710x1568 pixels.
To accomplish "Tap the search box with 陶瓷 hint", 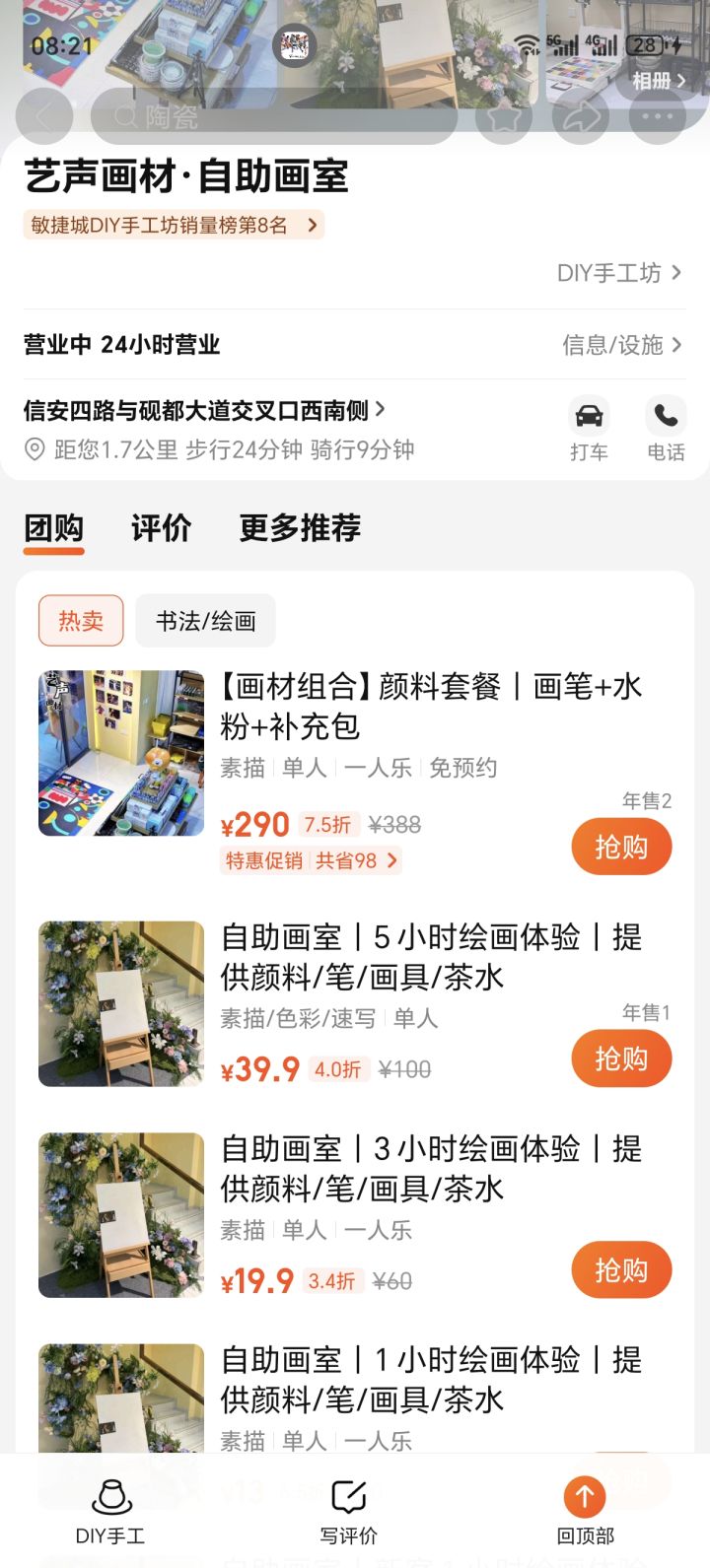I will click(x=274, y=117).
